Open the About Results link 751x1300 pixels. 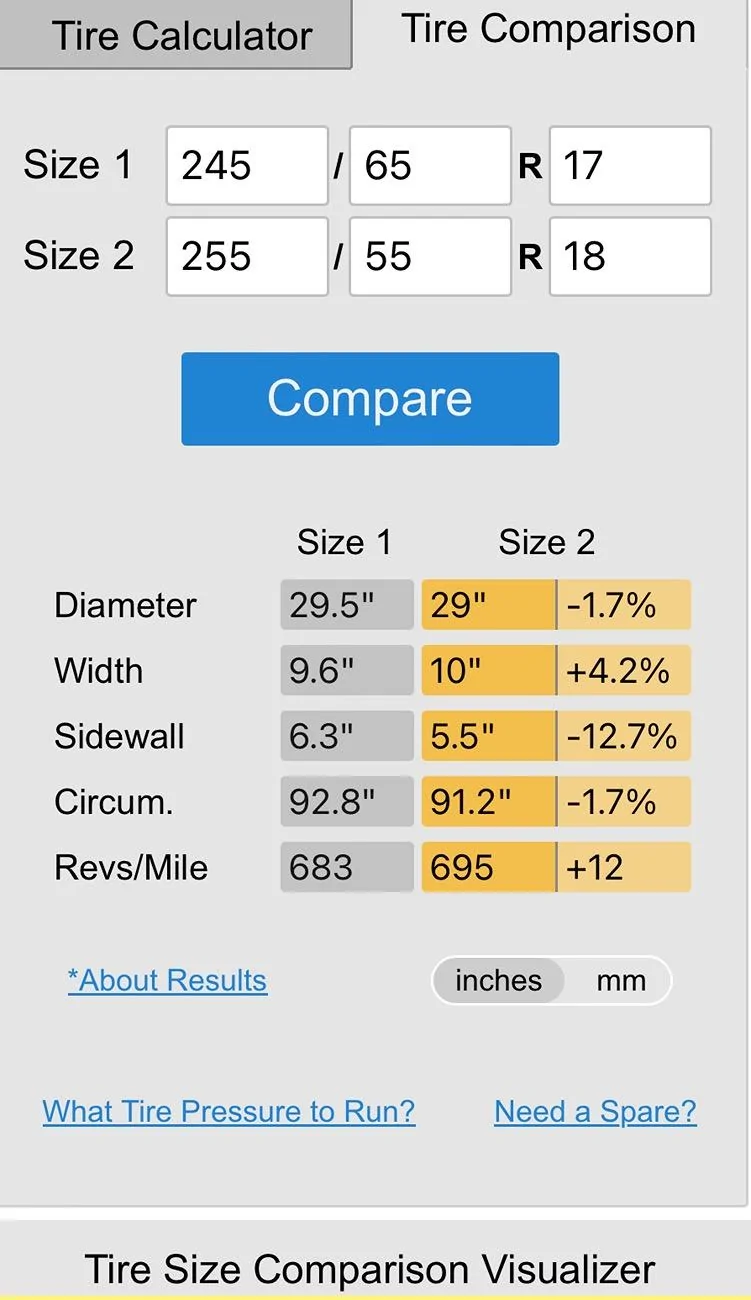click(x=167, y=980)
